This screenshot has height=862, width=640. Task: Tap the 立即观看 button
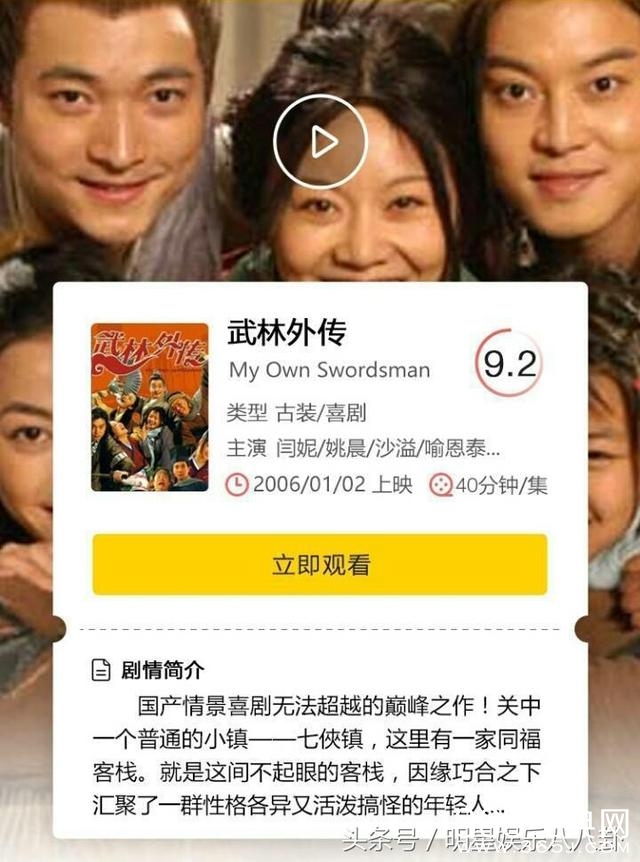[320, 564]
